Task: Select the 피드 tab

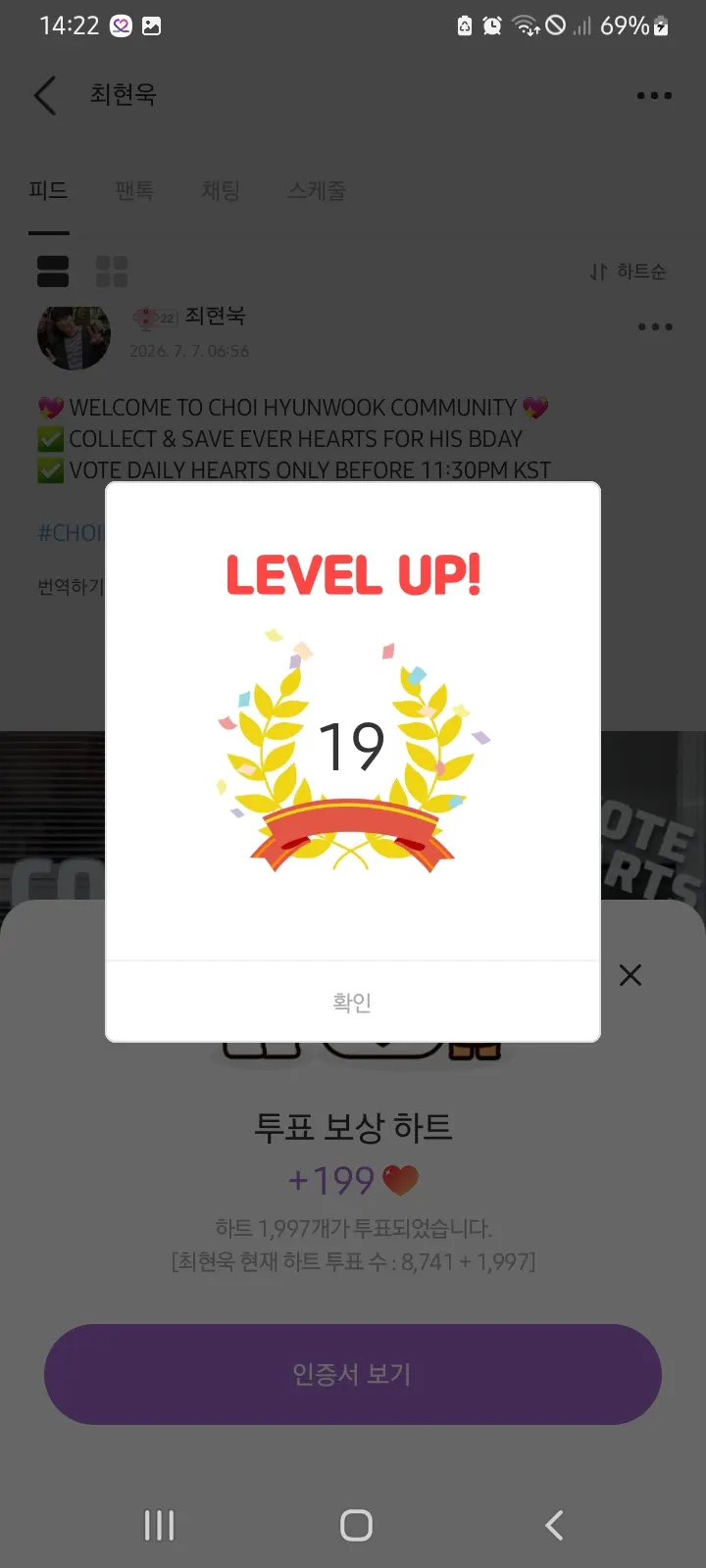Action: [x=48, y=190]
